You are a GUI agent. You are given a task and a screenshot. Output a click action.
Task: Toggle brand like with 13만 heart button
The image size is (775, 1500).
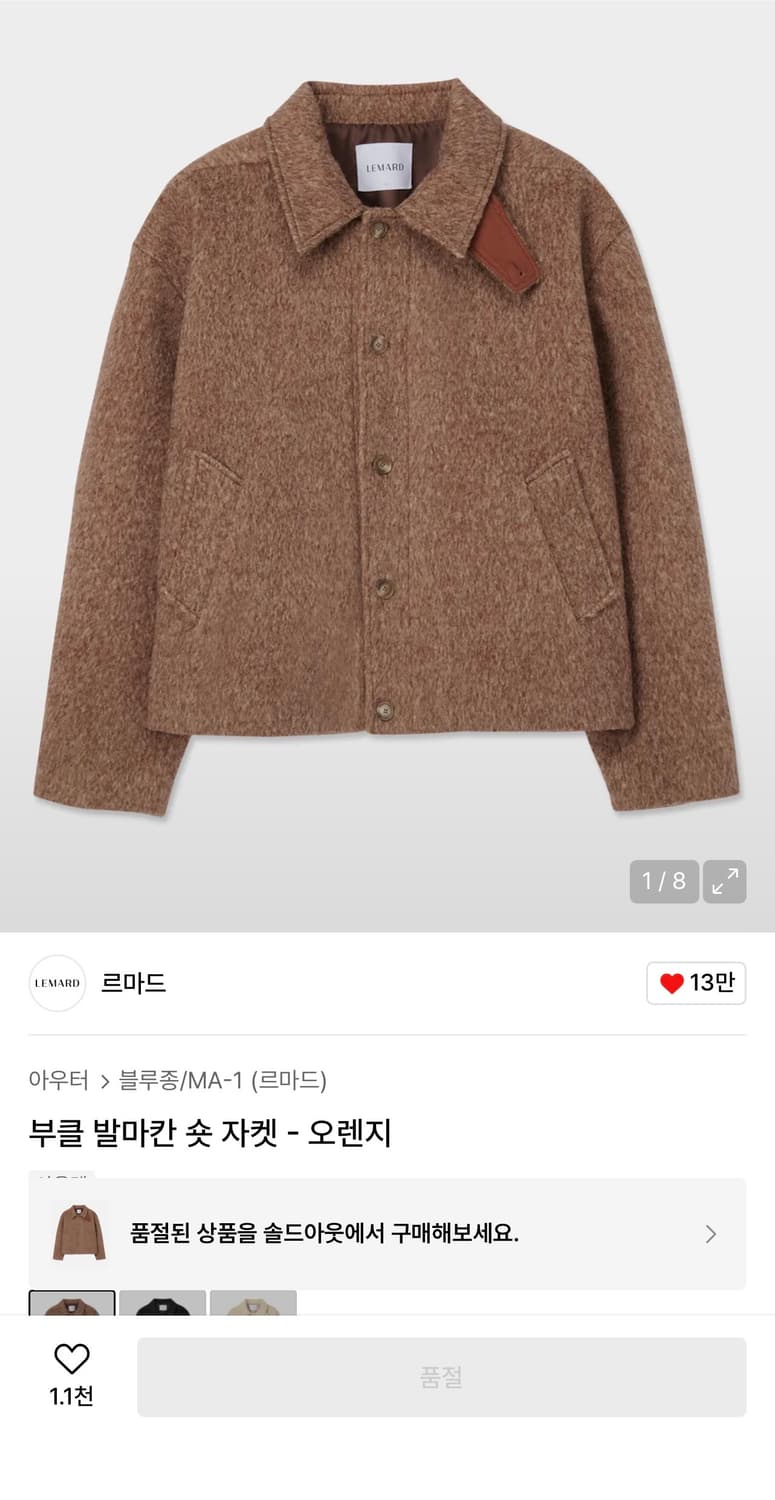(696, 983)
